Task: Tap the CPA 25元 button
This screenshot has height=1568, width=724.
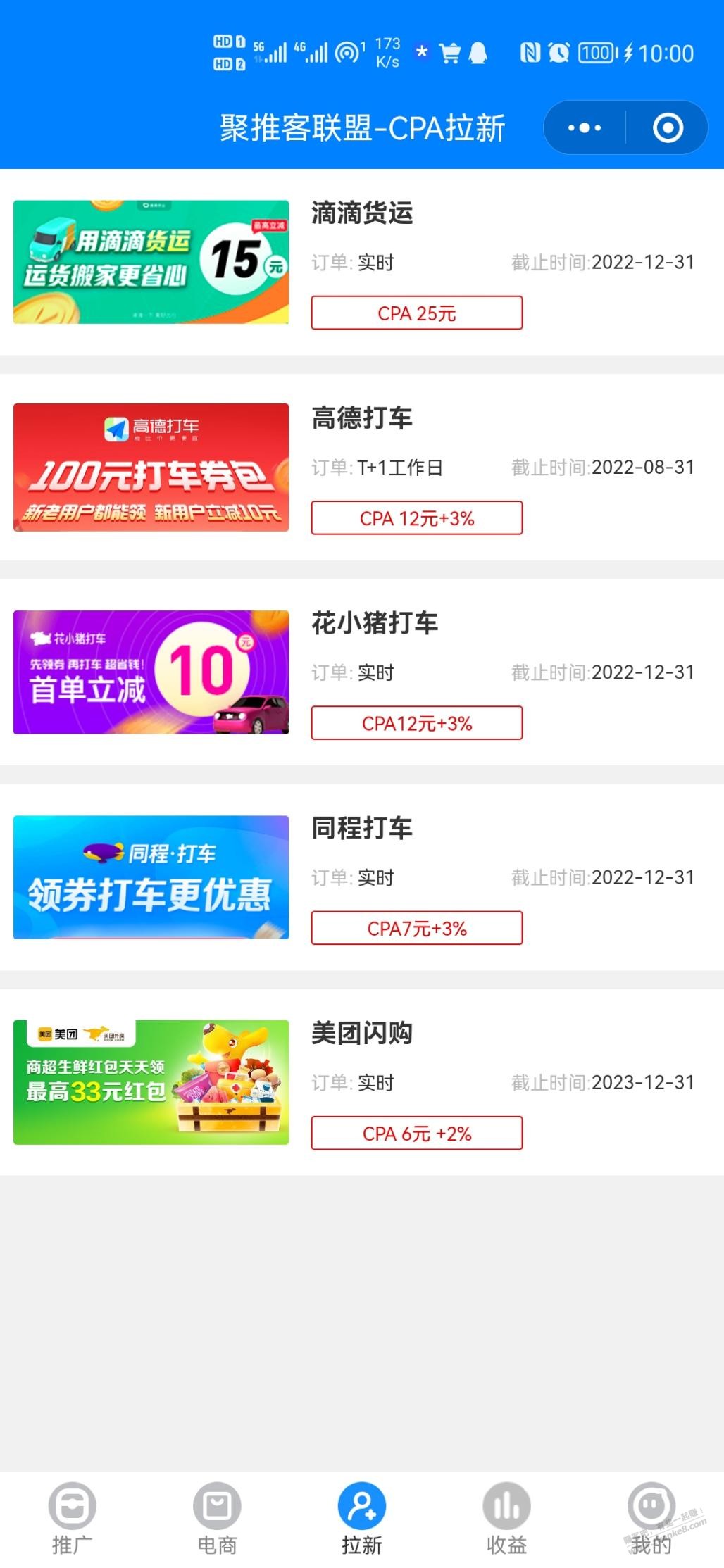Action: coord(416,313)
